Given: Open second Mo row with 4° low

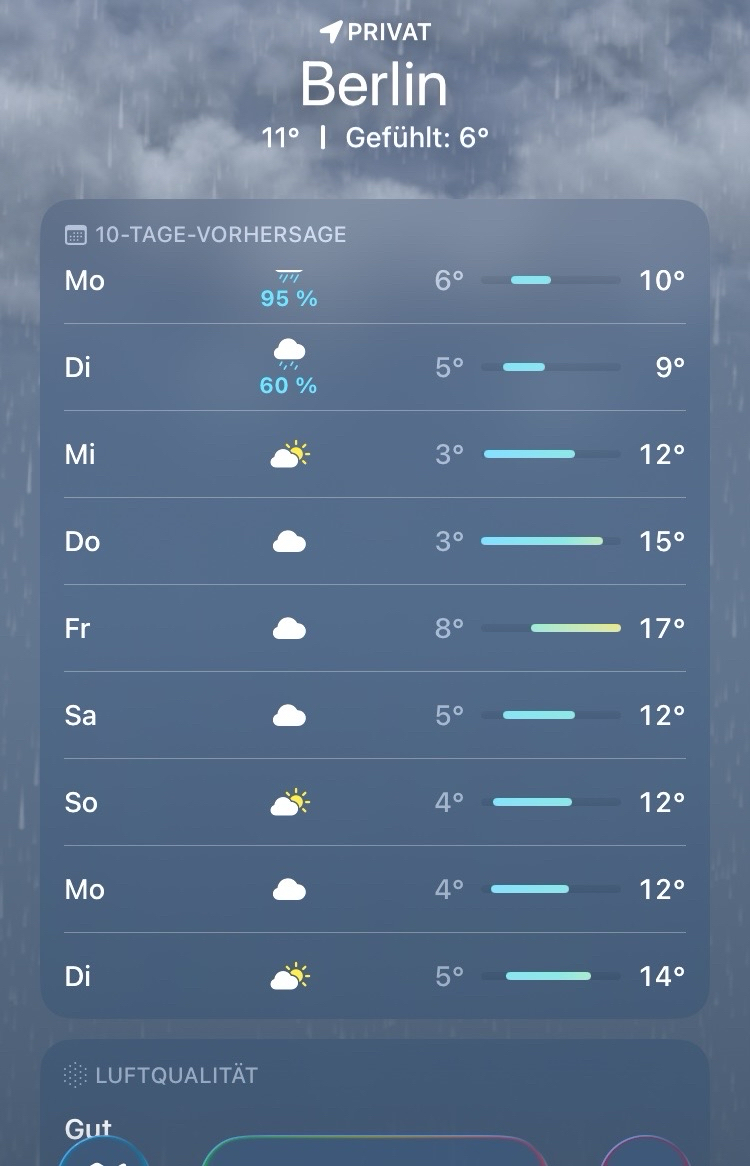Looking at the screenshot, I should 374,890.
